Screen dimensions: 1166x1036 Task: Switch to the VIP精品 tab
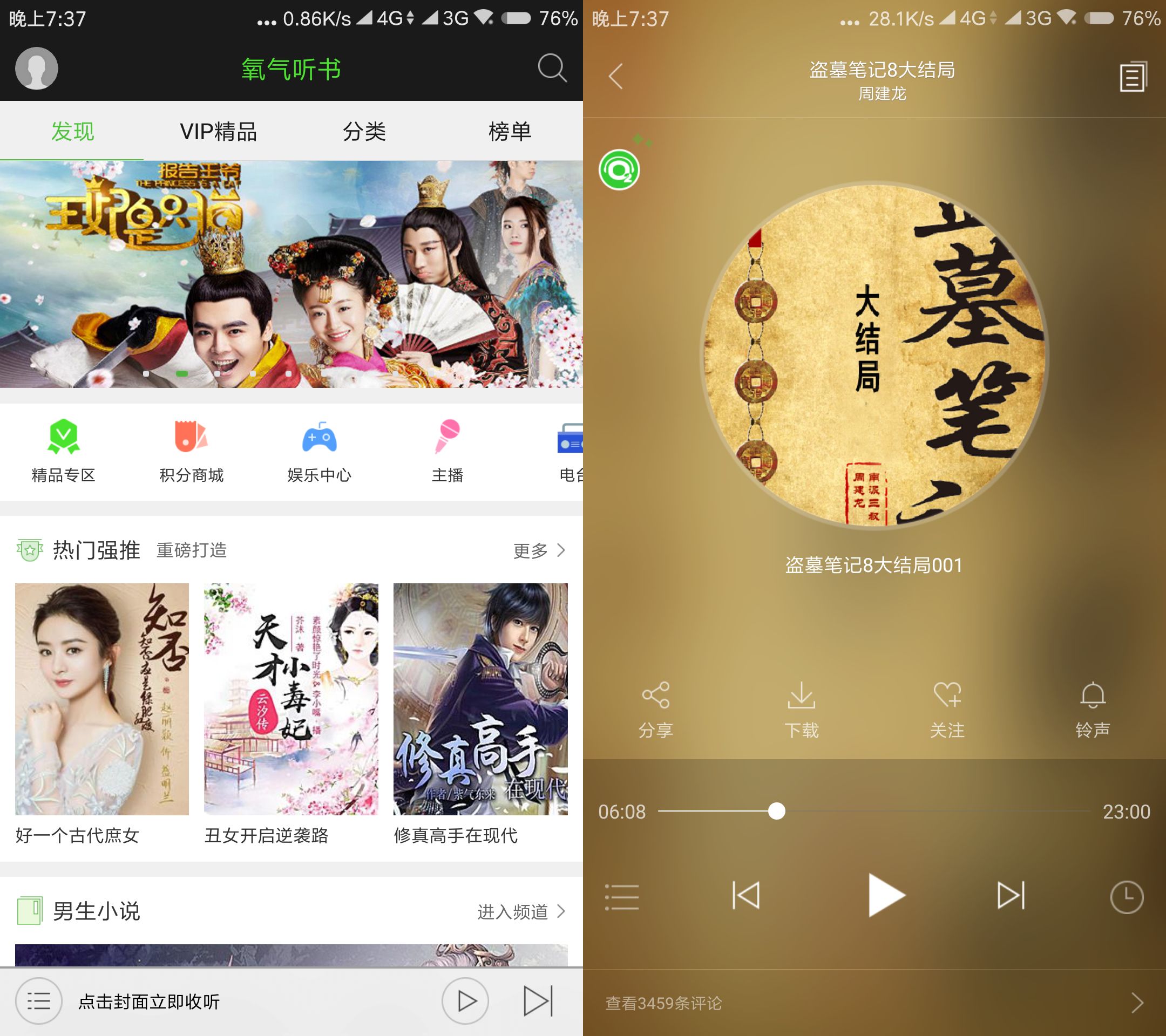219,132
